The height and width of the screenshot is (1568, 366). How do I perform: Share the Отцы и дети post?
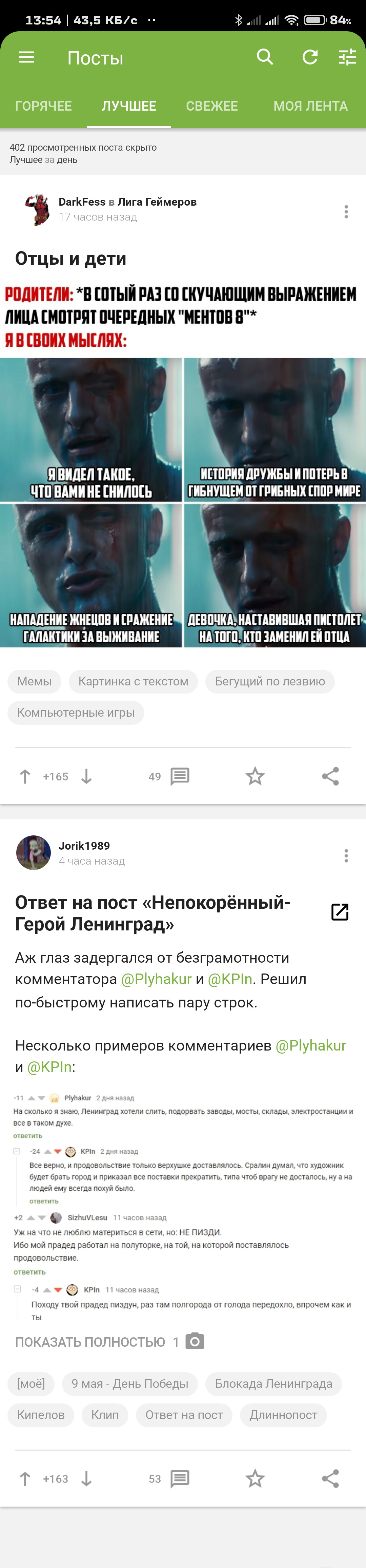tap(330, 776)
